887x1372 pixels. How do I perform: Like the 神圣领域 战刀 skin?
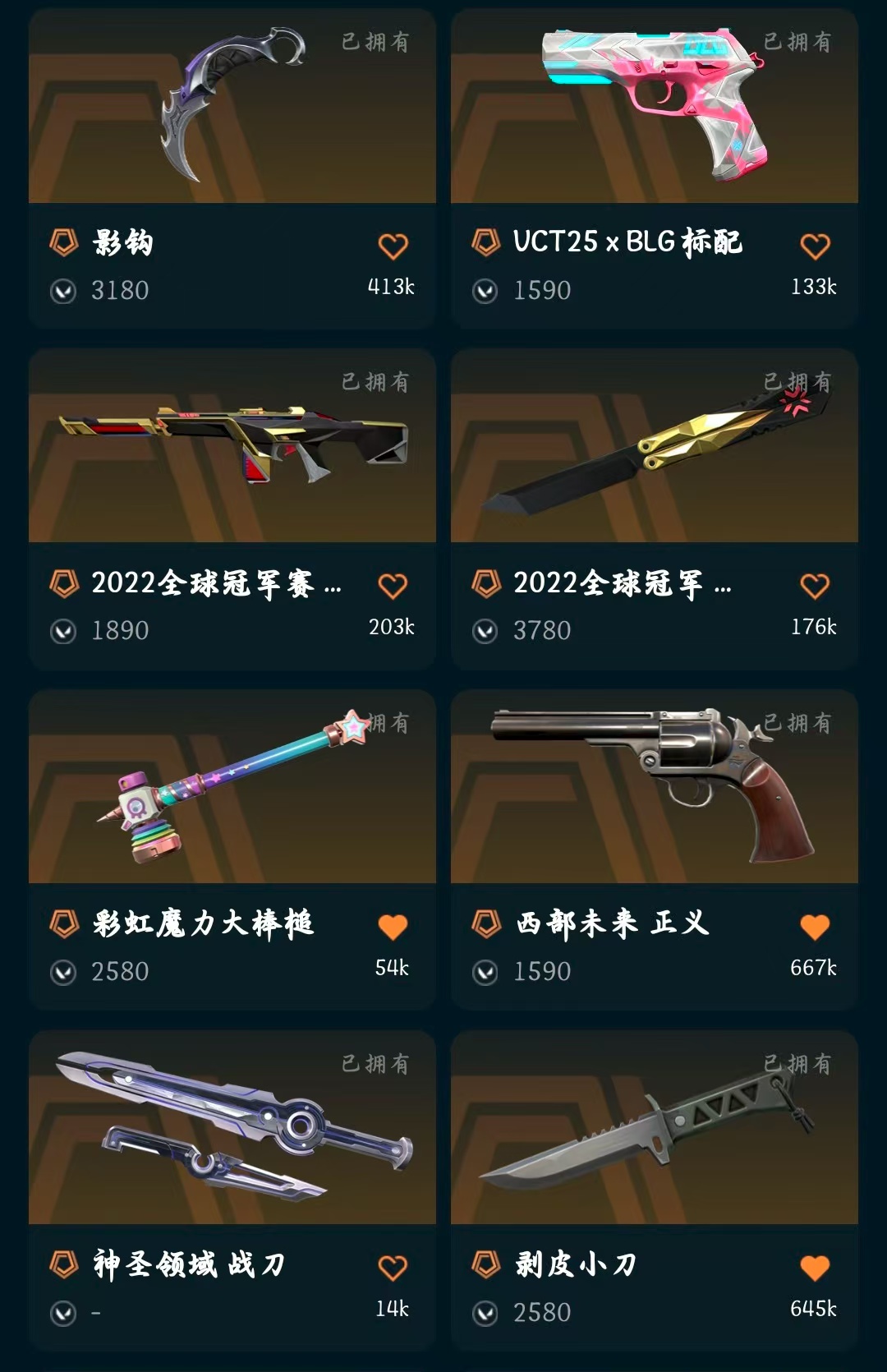click(x=393, y=1268)
